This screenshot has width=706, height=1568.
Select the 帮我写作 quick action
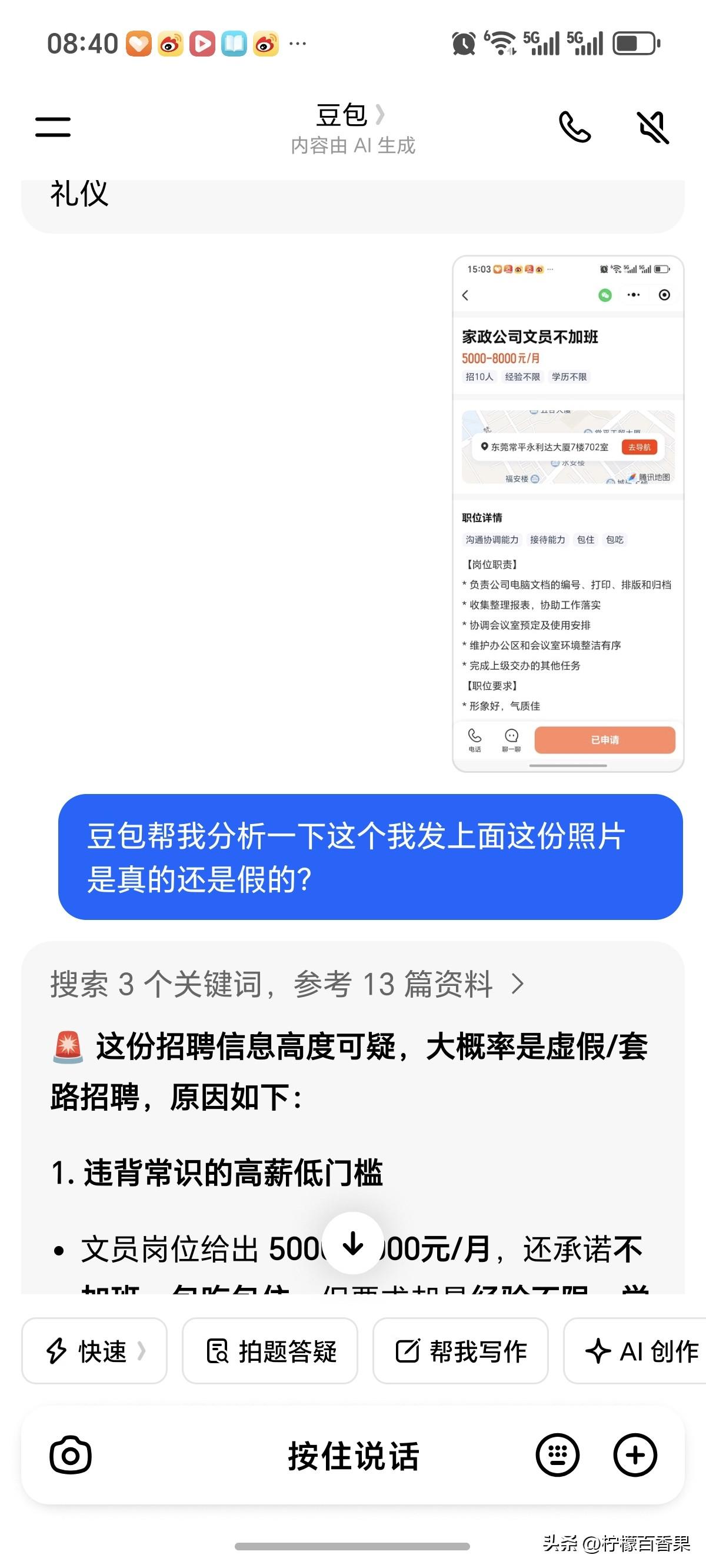(x=460, y=1352)
